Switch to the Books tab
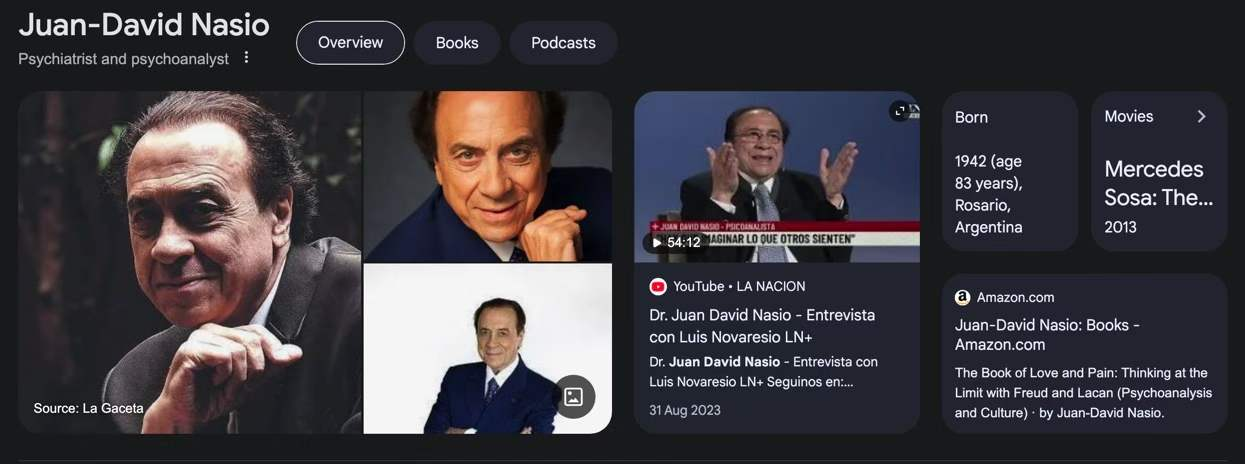 (457, 43)
